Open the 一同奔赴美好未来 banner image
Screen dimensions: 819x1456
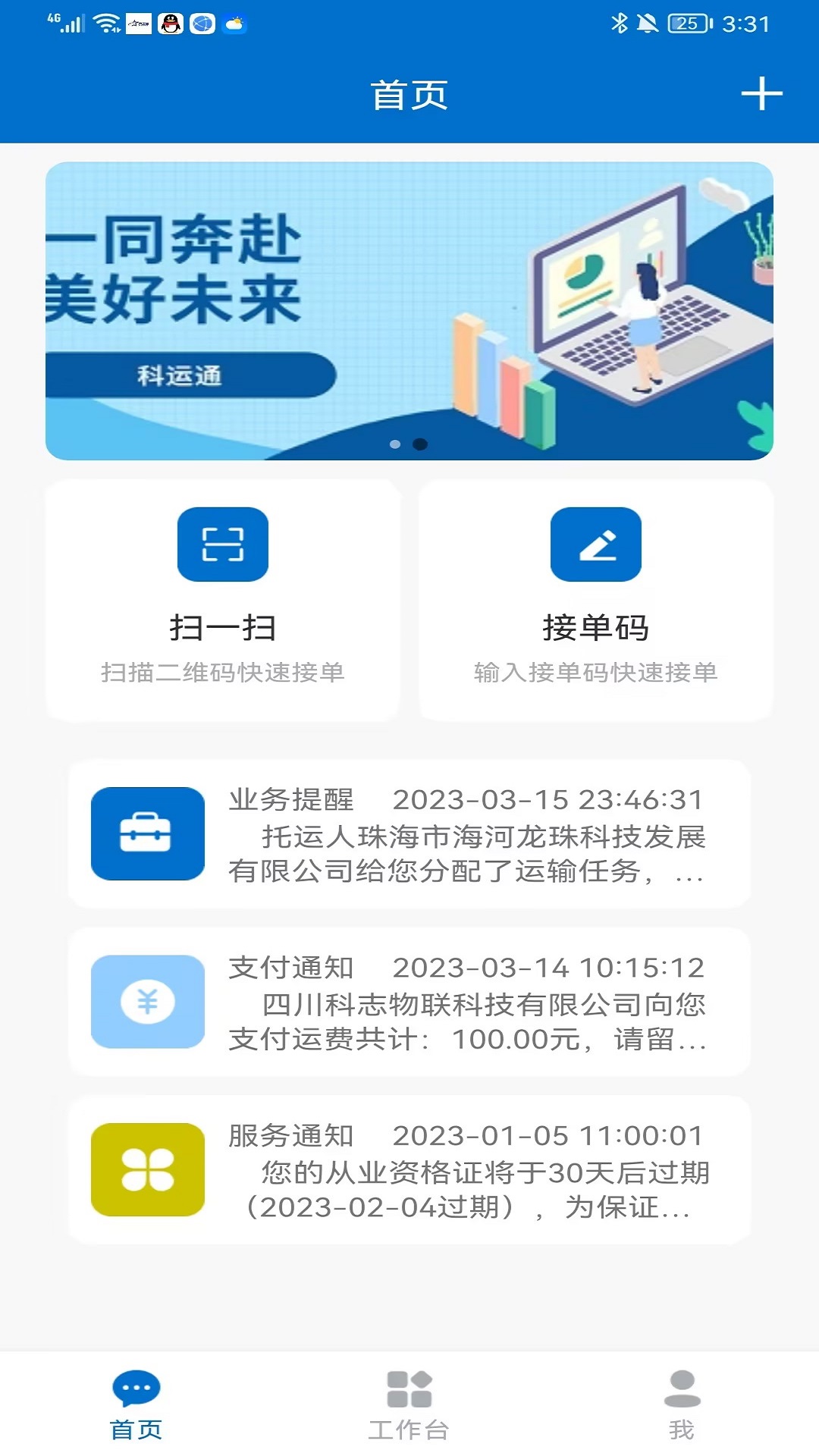(409, 311)
